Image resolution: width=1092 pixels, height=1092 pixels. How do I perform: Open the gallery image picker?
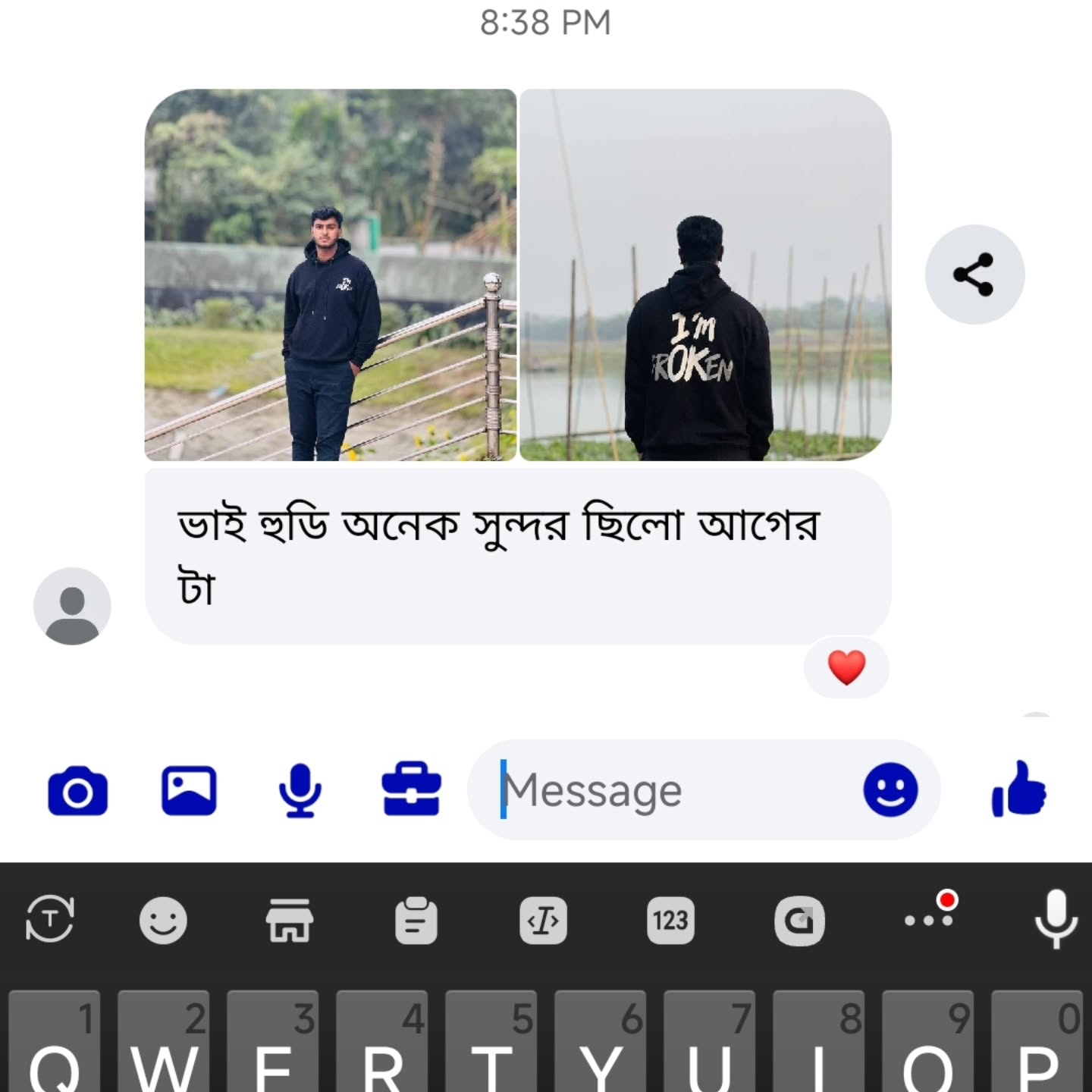(189, 791)
